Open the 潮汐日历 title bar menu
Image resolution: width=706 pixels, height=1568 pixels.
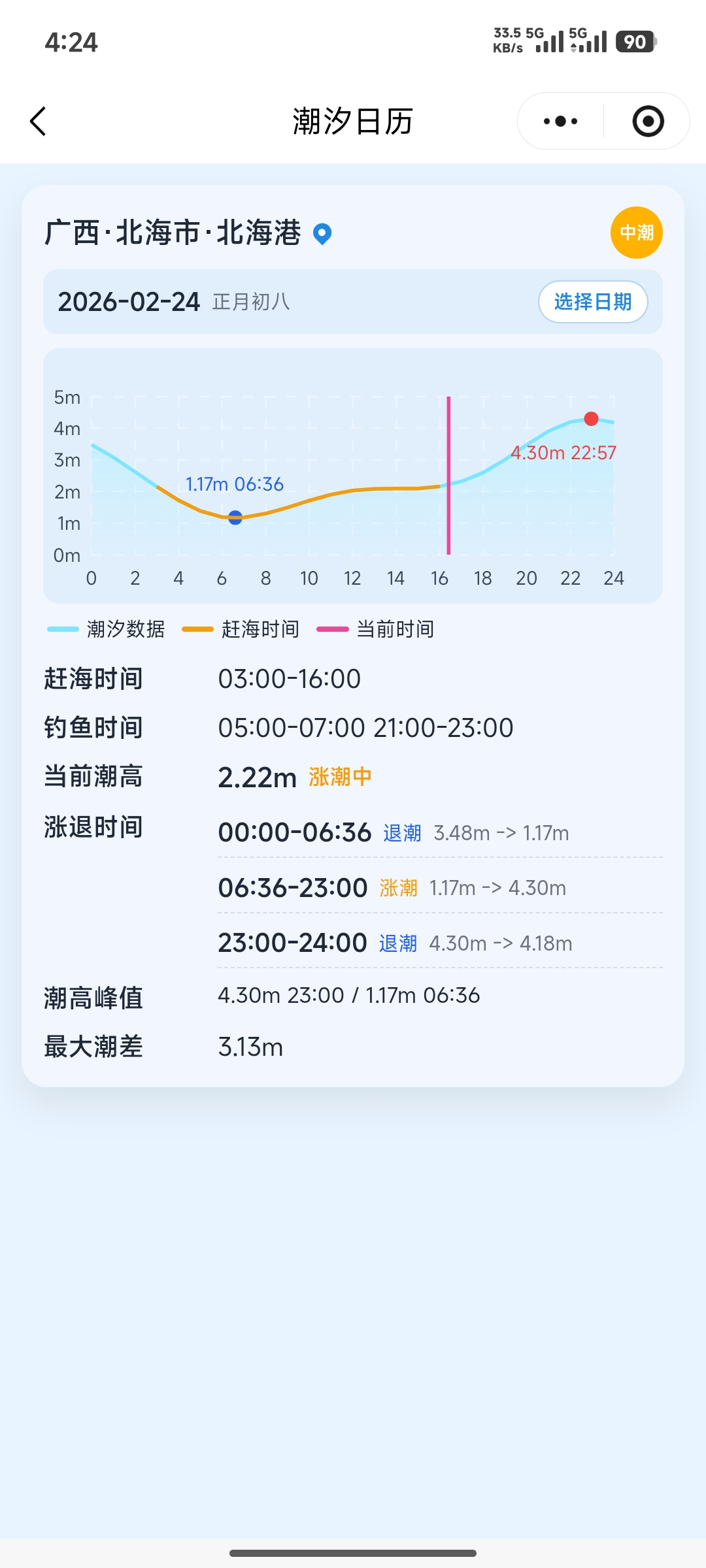pyautogui.click(x=352, y=121)
